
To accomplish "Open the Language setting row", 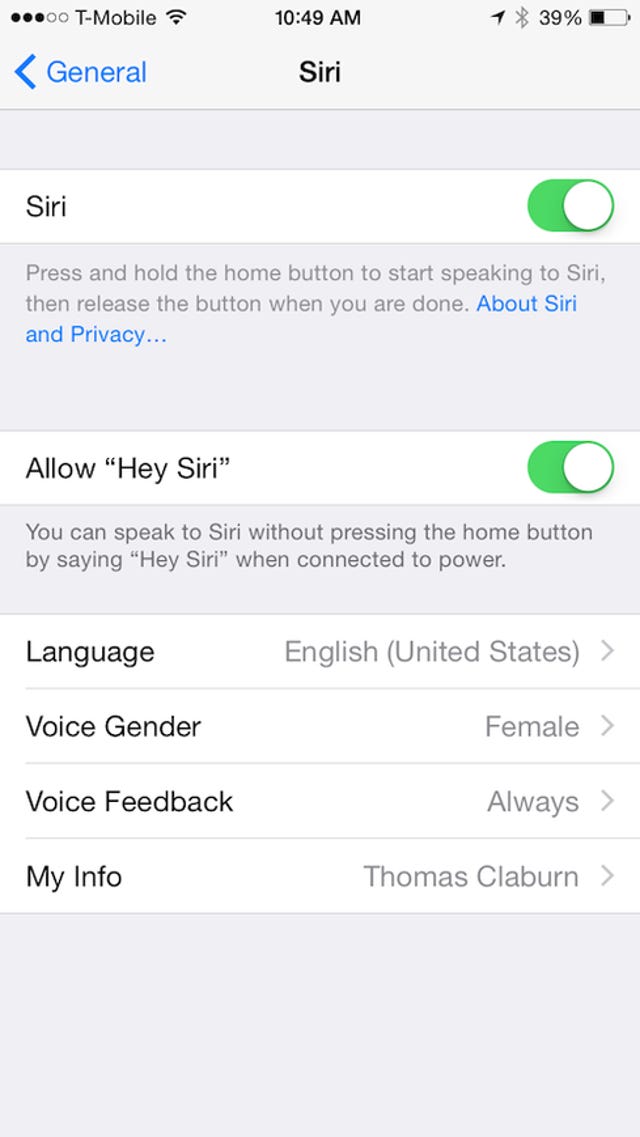I will (320, 651).
